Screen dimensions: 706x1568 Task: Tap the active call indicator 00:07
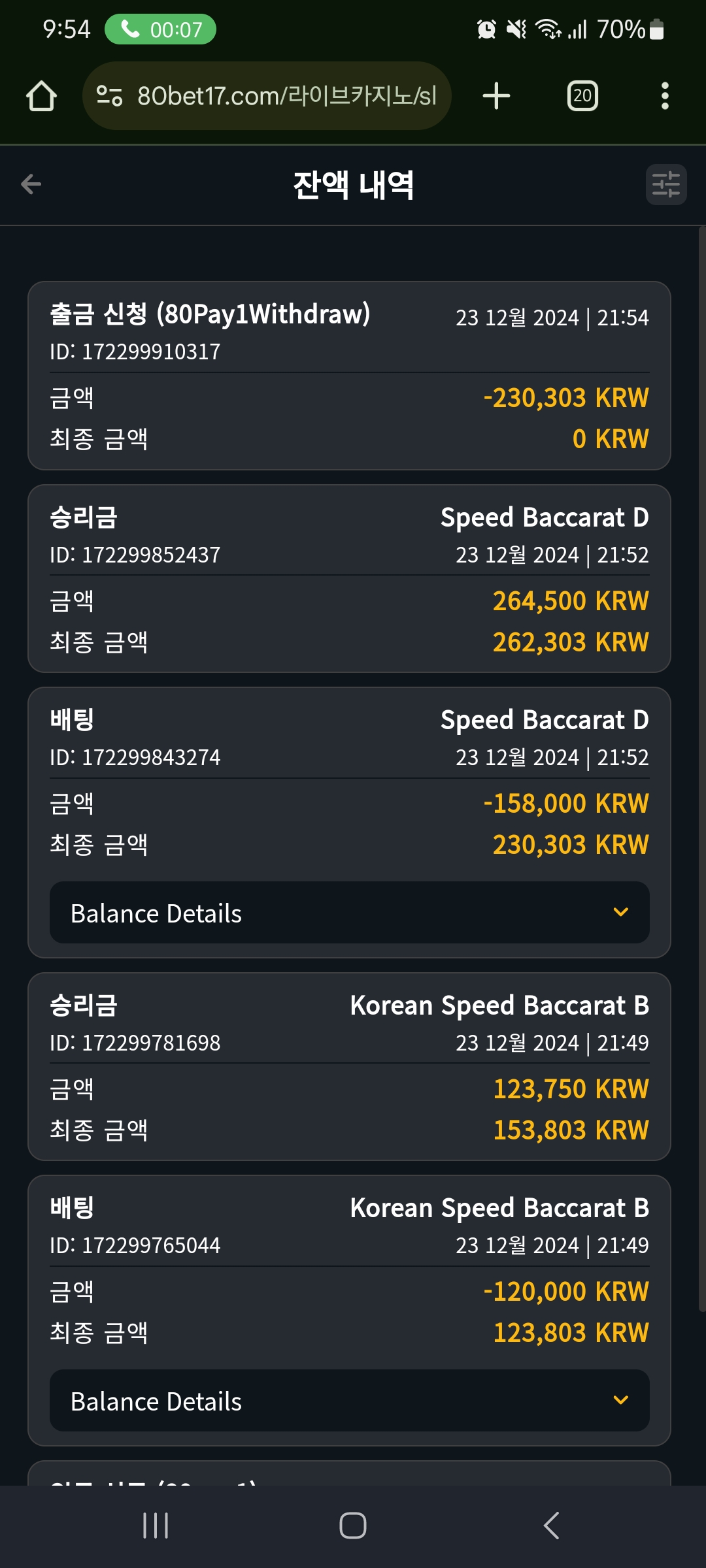160,29
